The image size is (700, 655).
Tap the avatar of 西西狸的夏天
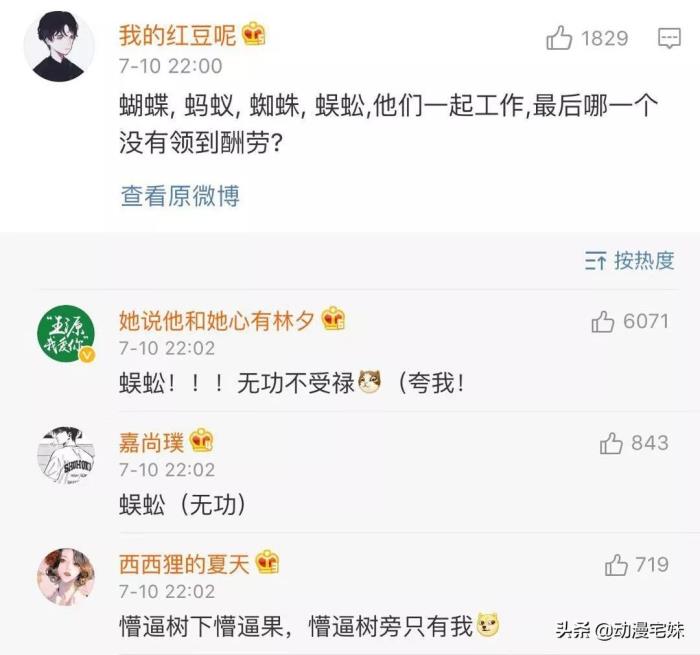point(66,575)
